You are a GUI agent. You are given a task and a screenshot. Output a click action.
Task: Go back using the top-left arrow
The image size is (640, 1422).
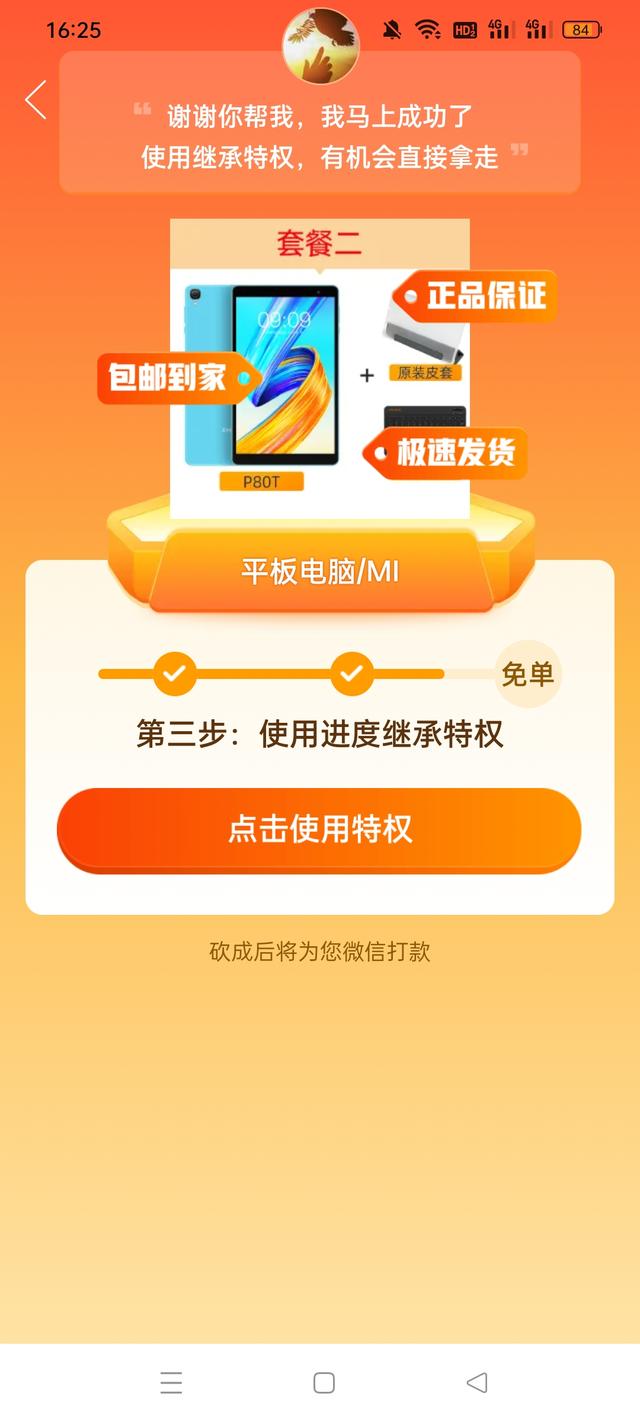coord(36,100)
